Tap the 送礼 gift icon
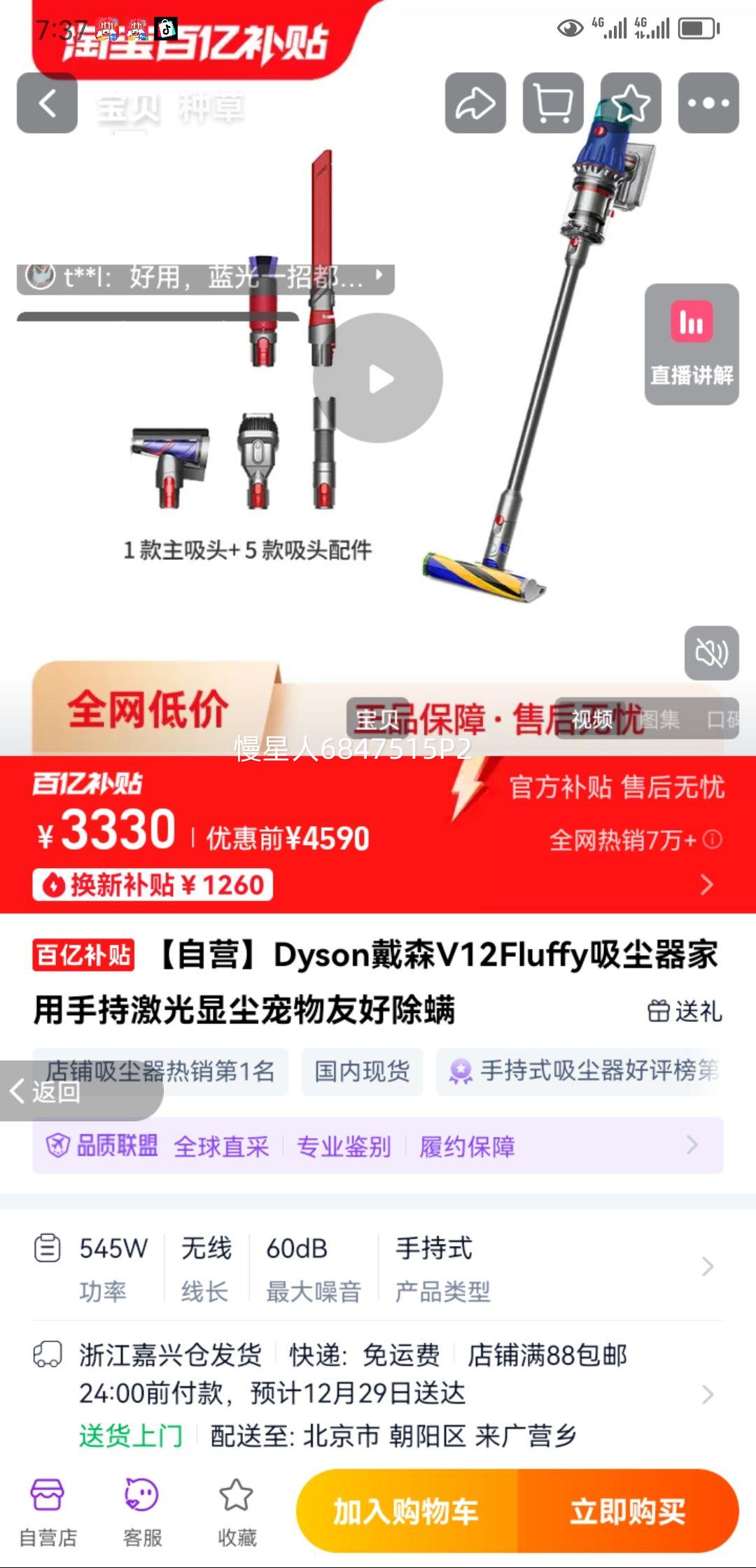 684,1011
